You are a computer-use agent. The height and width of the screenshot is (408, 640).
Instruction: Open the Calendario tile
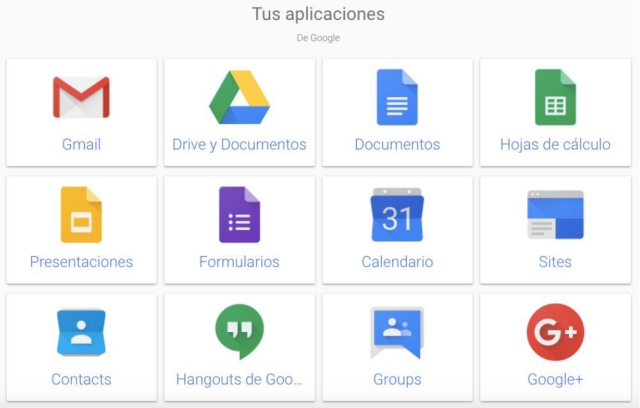point(397,229)
